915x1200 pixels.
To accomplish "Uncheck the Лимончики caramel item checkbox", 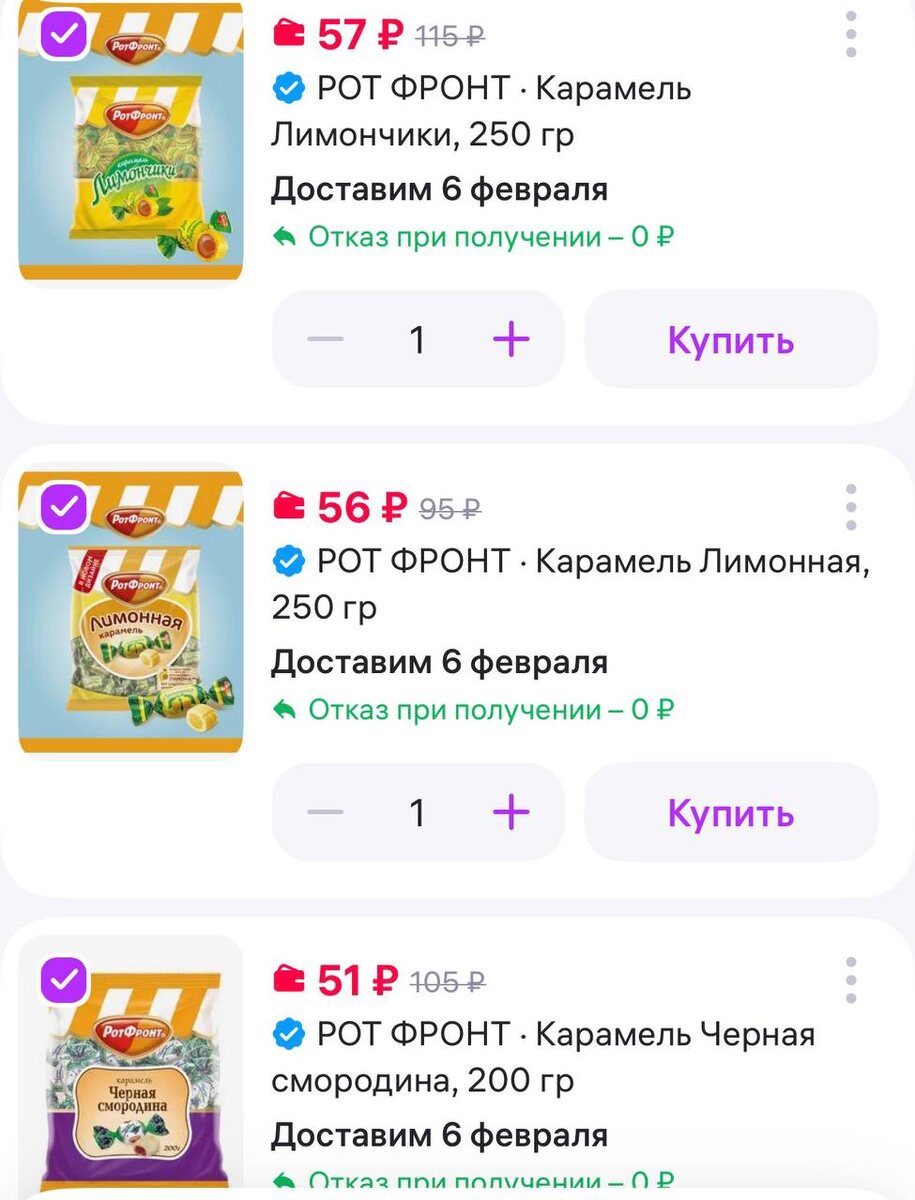I will (x=63, y=36).
